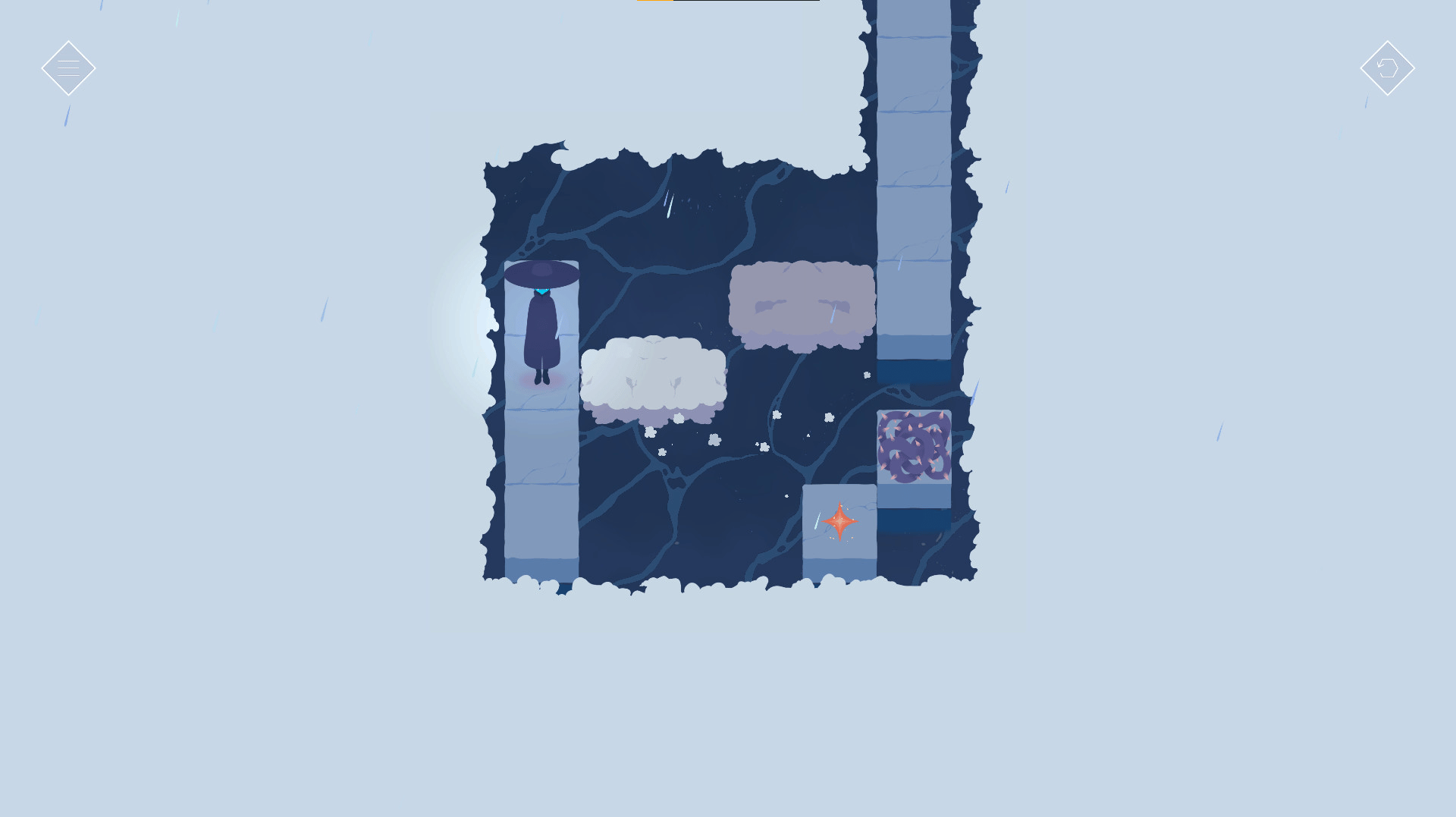Tap the undo move diamond button
This screenshot has height=817, width=1456.
(x=1387, y=68)
